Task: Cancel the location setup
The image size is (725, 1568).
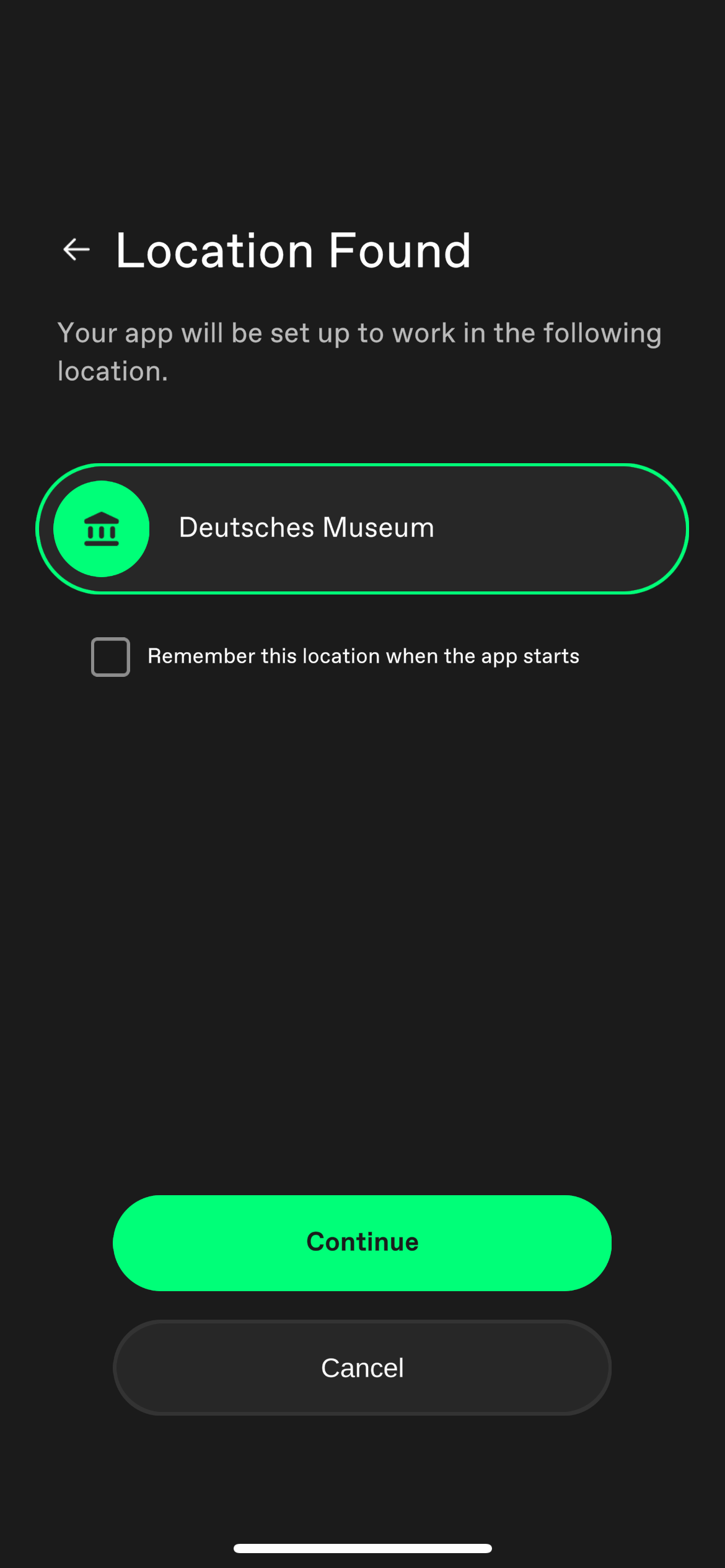Action: point(362,1367)
